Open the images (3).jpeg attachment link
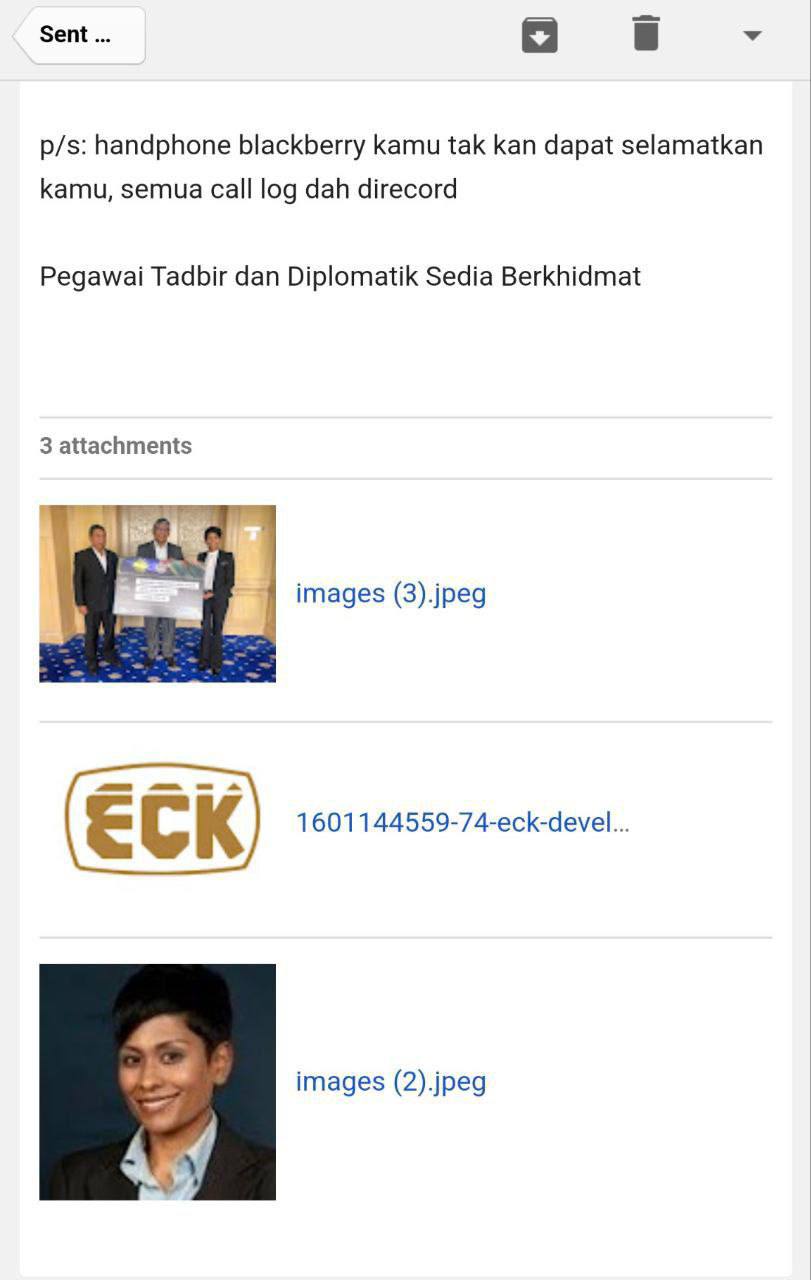The width and height of the screenshot is (811, 1280). pos(390,593)
